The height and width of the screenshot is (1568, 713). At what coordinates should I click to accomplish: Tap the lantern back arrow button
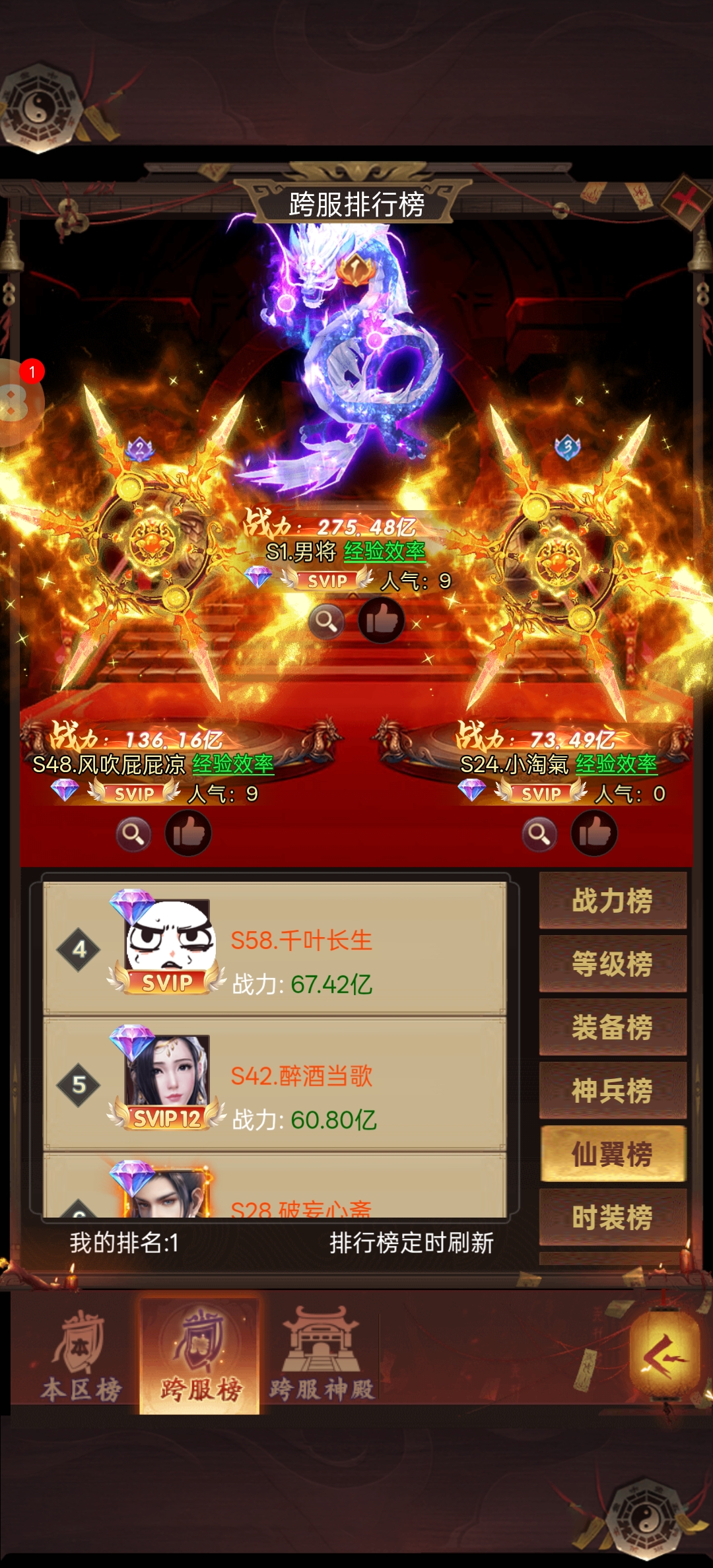(665, 1357)
